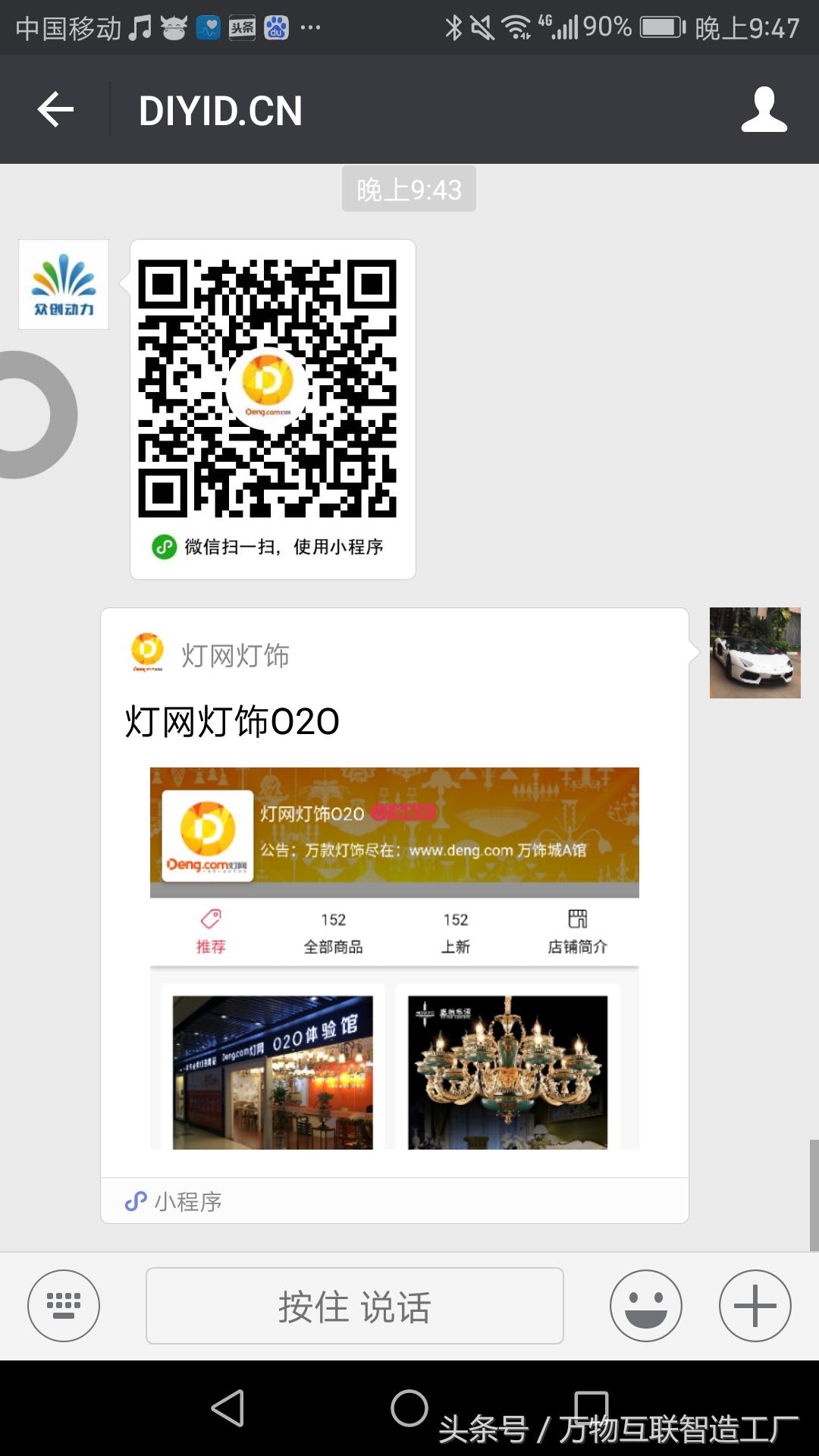Open the plus attachment icon
819x1456 pixels.
pos(753,1306)
